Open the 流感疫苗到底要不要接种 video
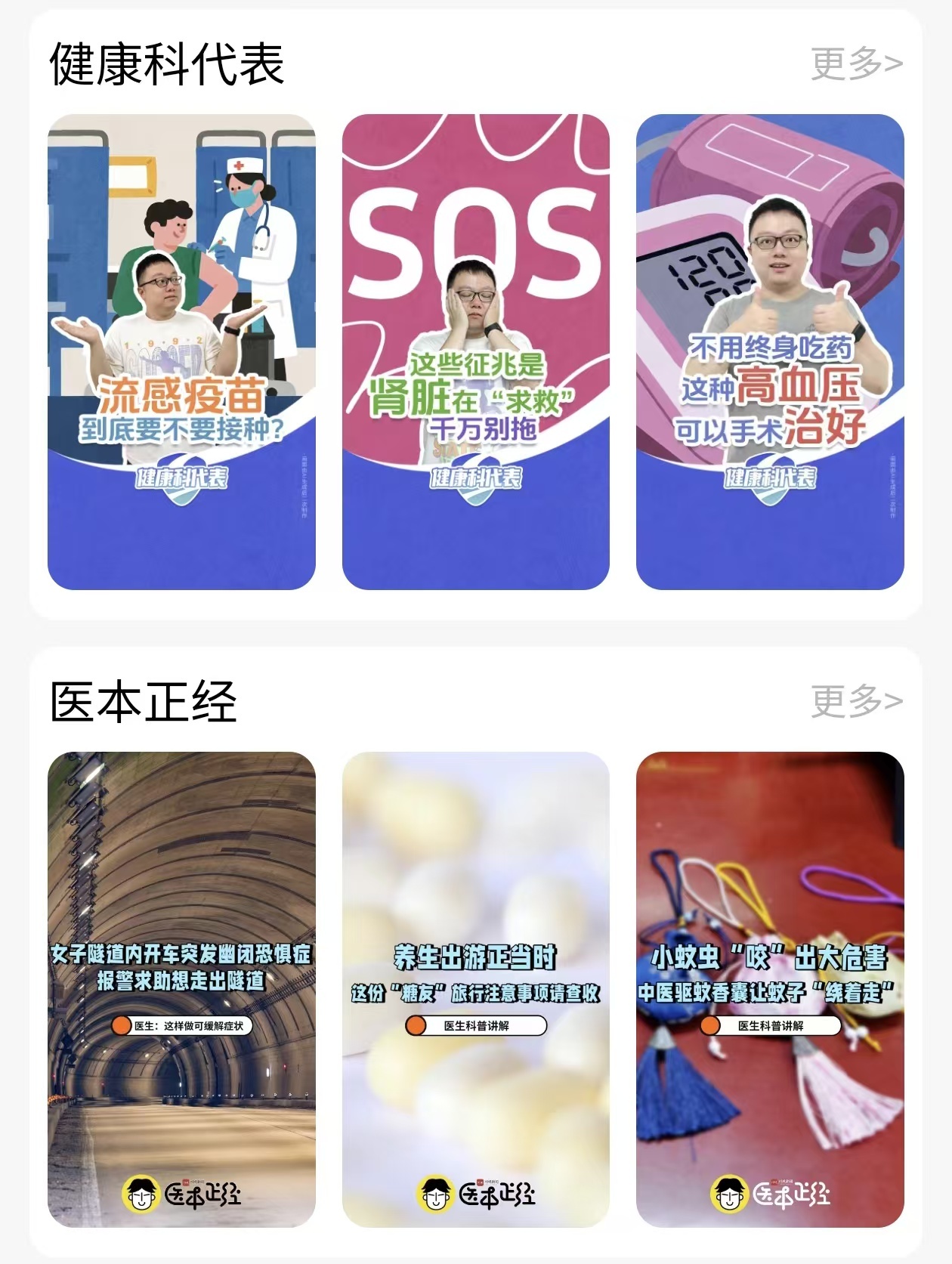This screenshot has height=1264, width=952. (181, 351)
